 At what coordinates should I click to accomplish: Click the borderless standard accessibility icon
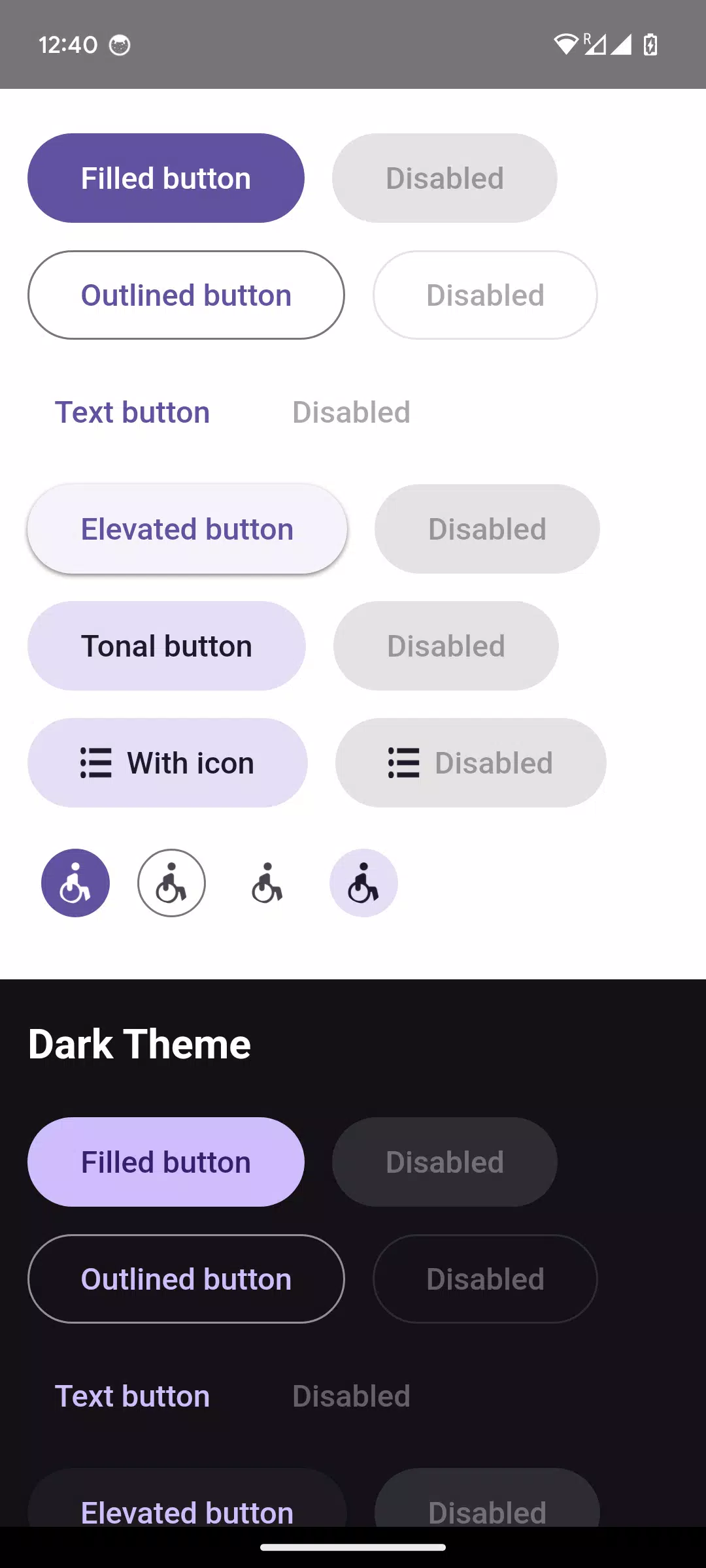267,883
